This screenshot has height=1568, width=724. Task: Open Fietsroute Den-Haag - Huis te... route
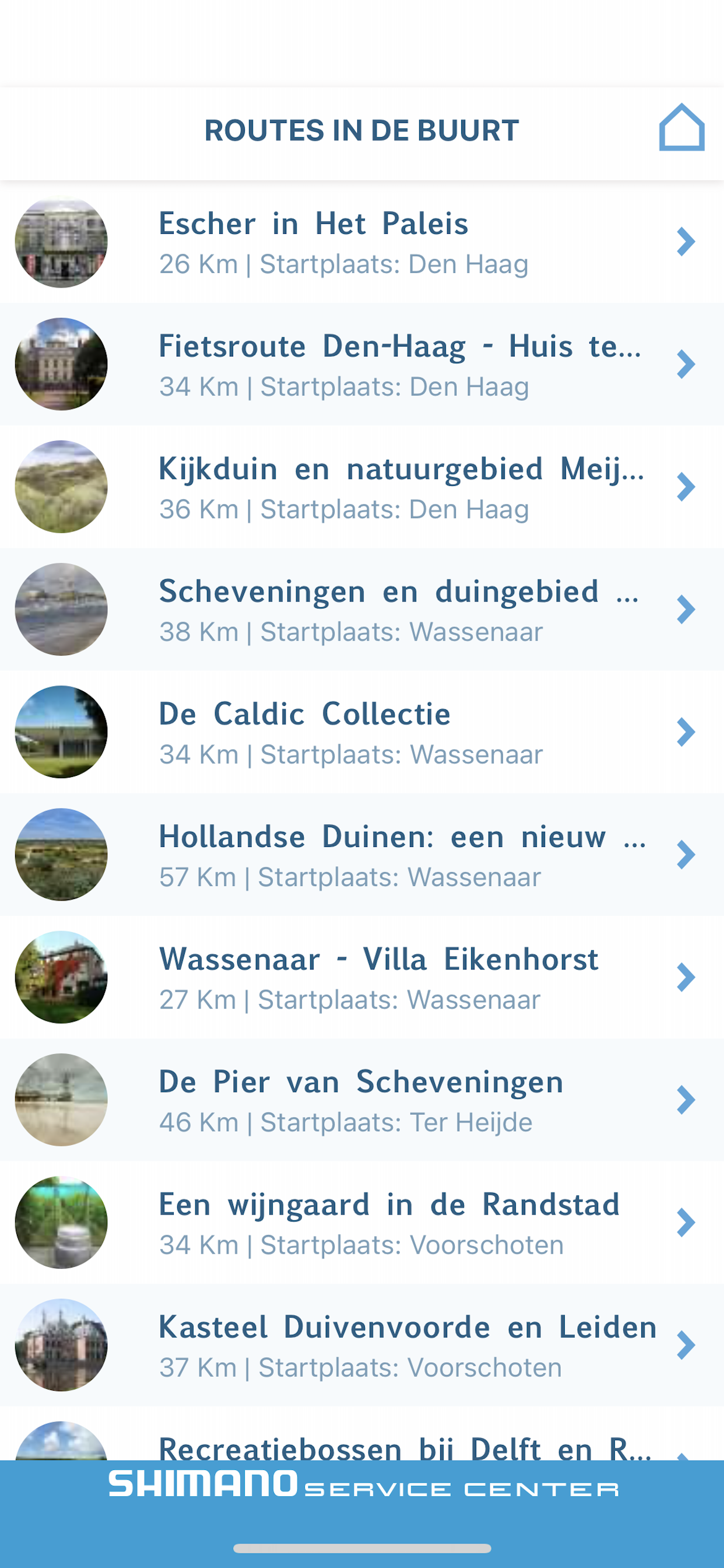[x=362, y=364]
